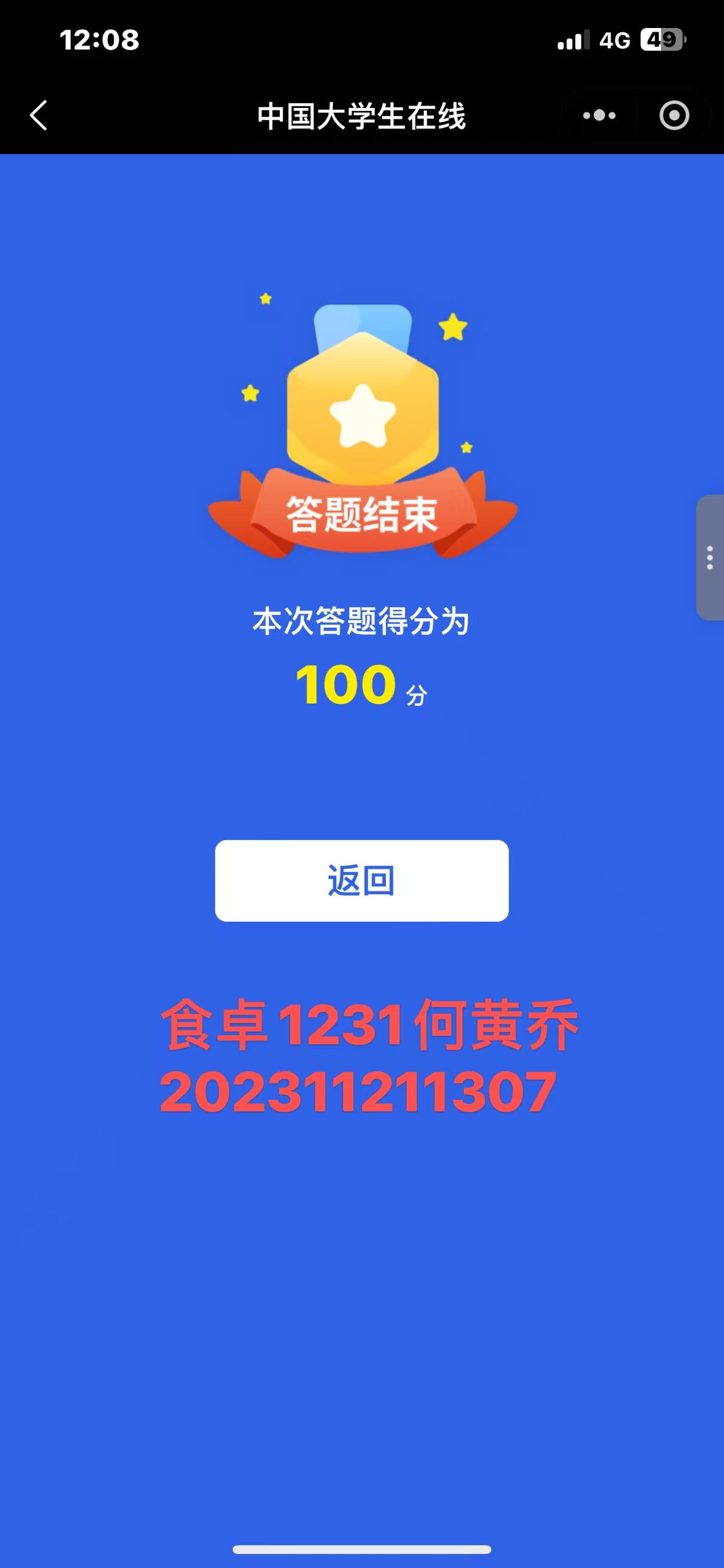The height and width of the screenshot is (1568, 724).
Task: Close the mini program with the circle icon
Action: (x=674, y=115)
